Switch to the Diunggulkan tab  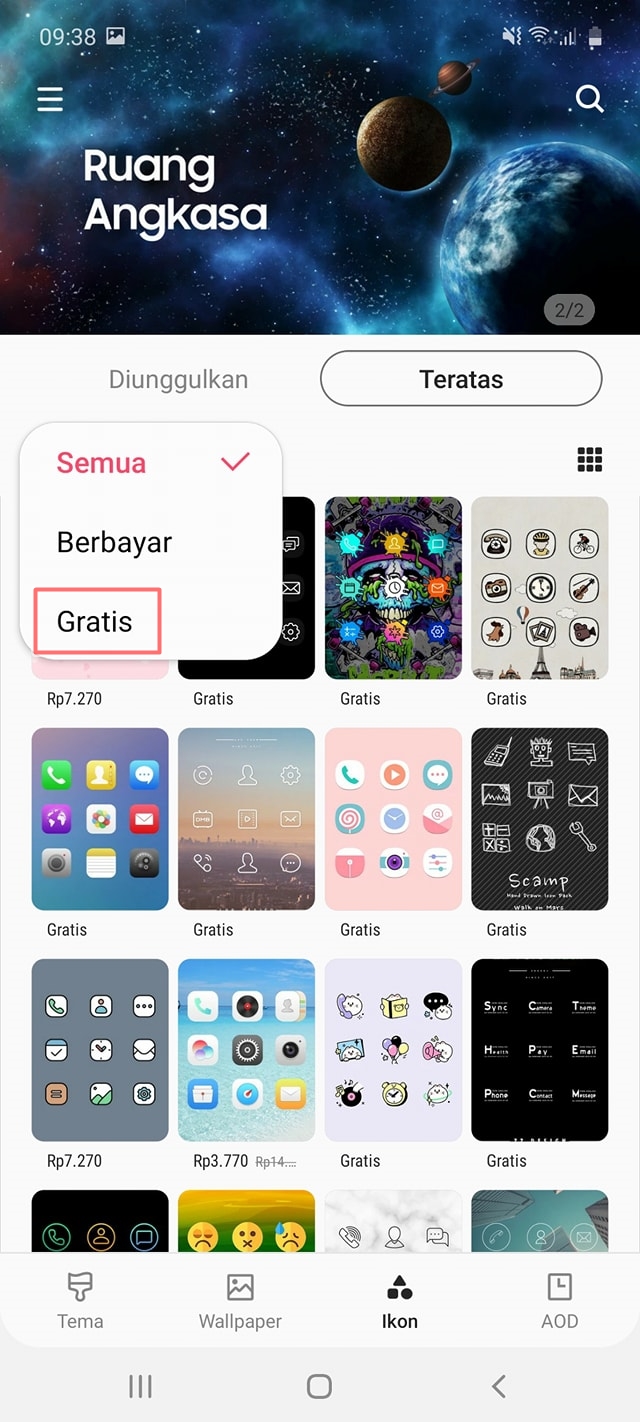point(178,380)
